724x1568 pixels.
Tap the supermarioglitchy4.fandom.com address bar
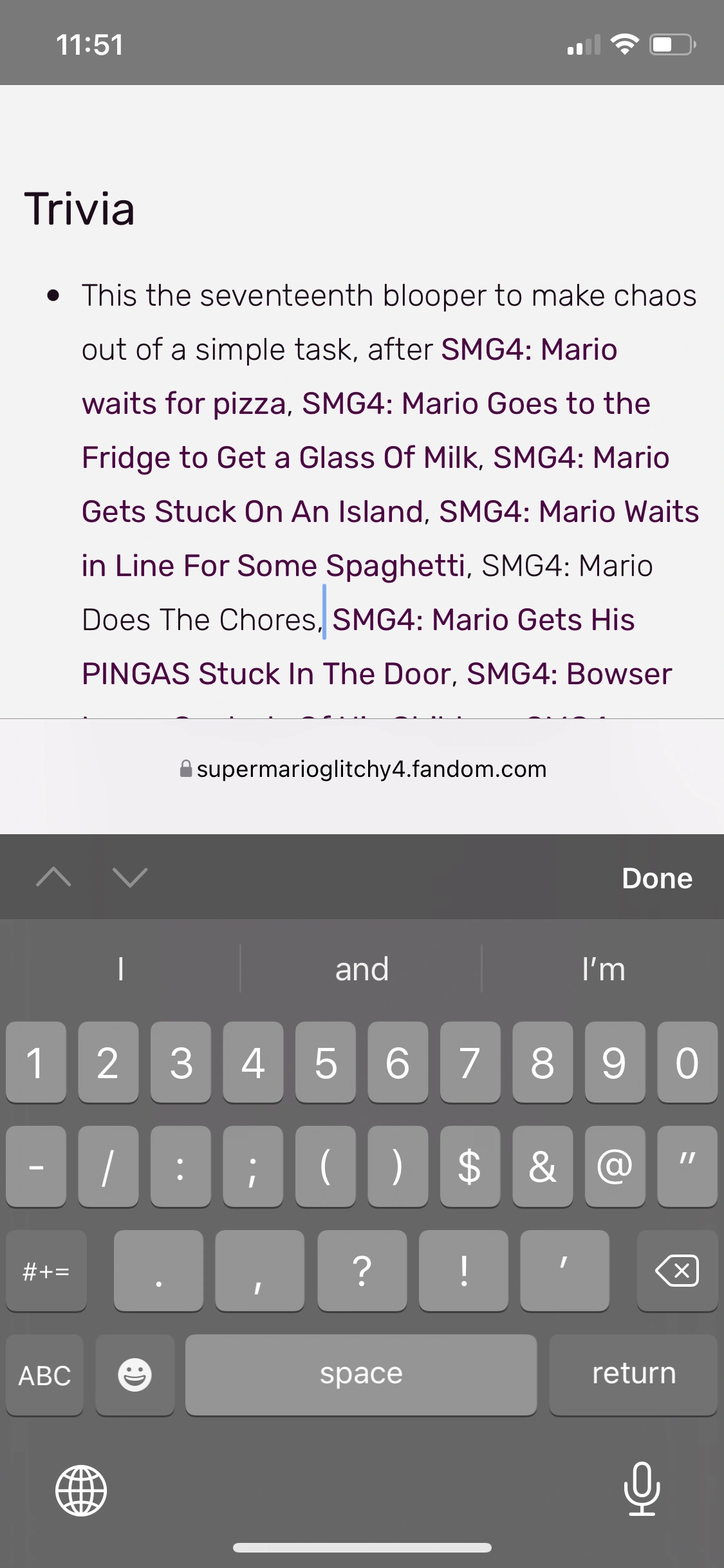click(362, 769)
